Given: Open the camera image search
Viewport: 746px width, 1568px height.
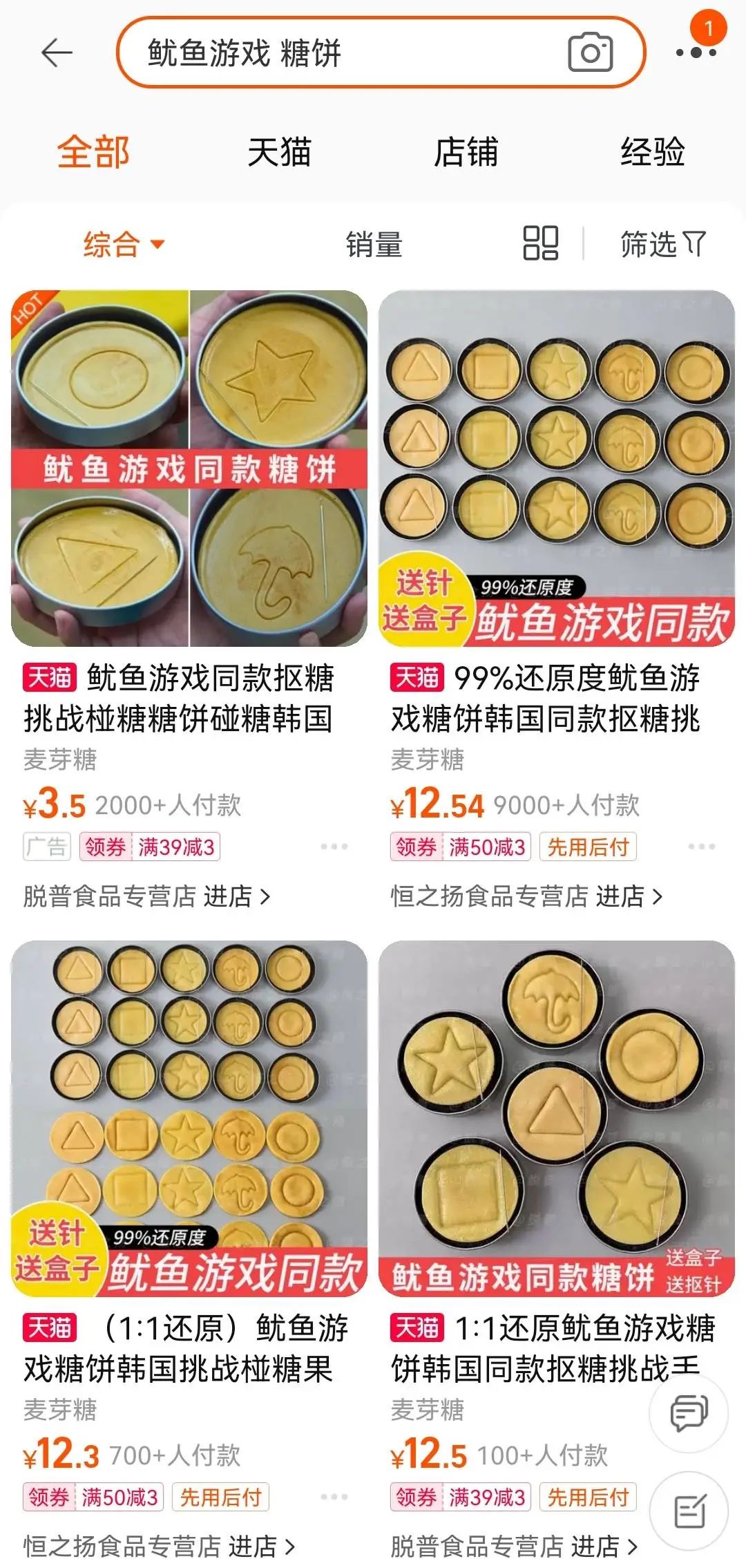Looking at the screenshot, I should click(591, 53).
